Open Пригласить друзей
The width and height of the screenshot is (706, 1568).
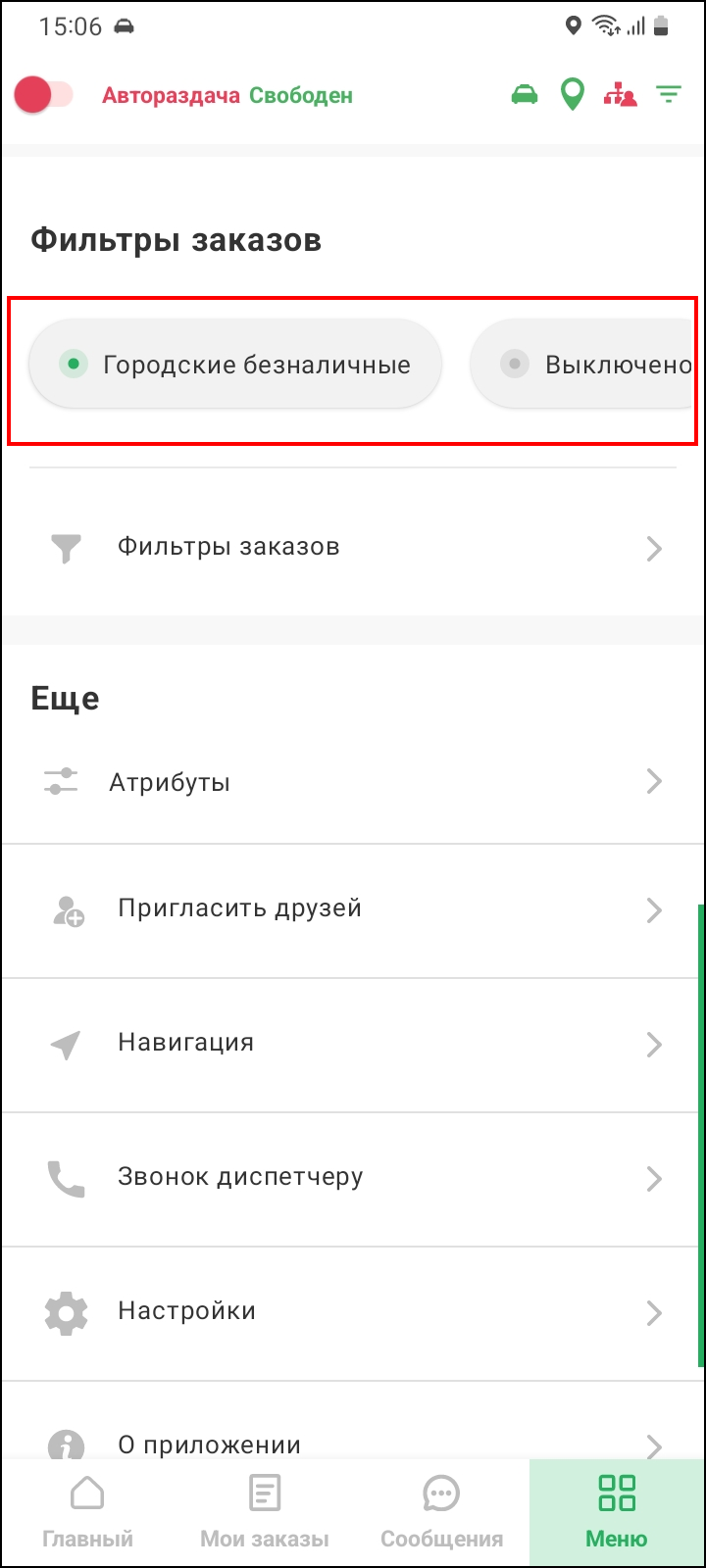pos(353,909)
